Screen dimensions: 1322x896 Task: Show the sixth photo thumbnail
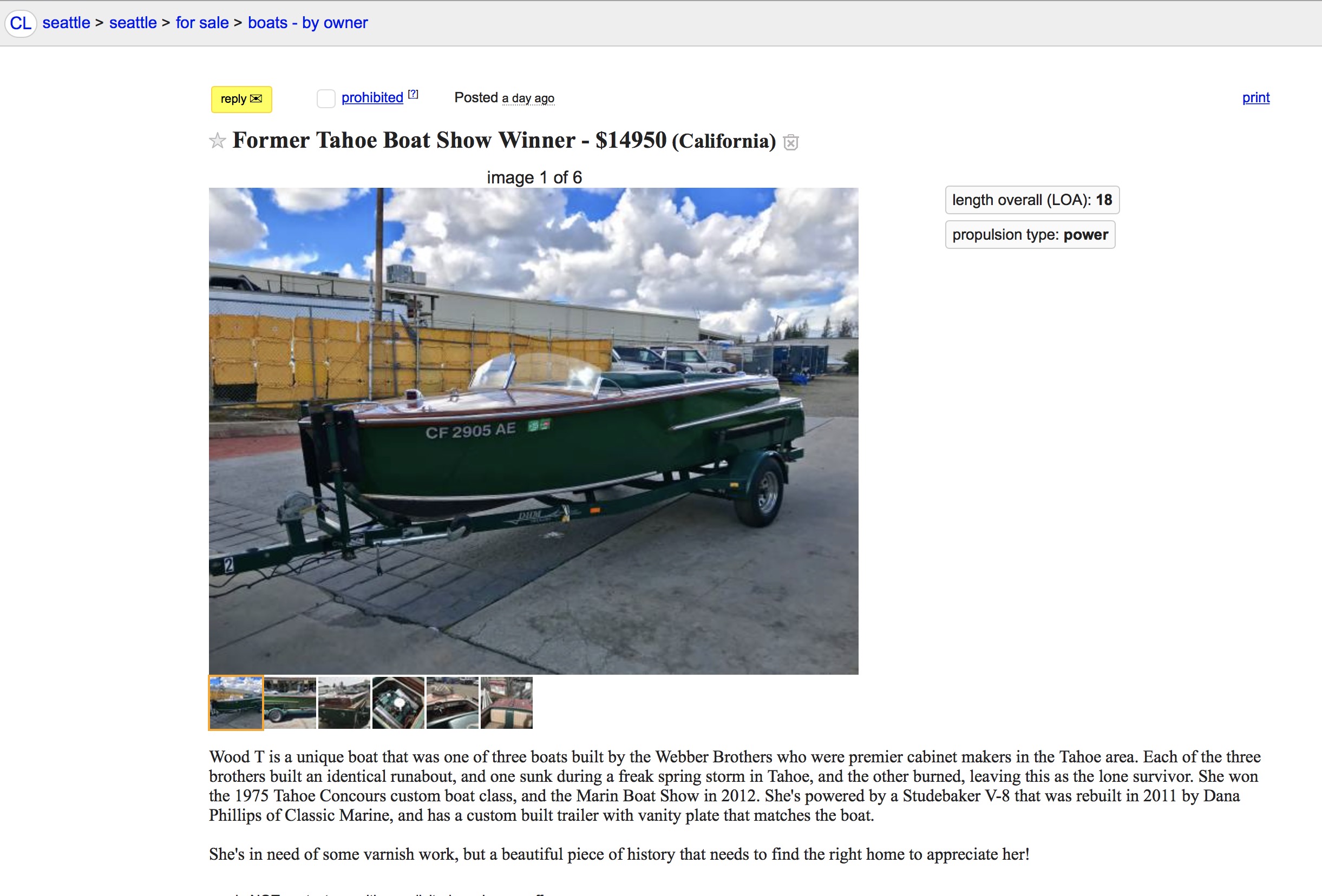[x=506, y=703]
